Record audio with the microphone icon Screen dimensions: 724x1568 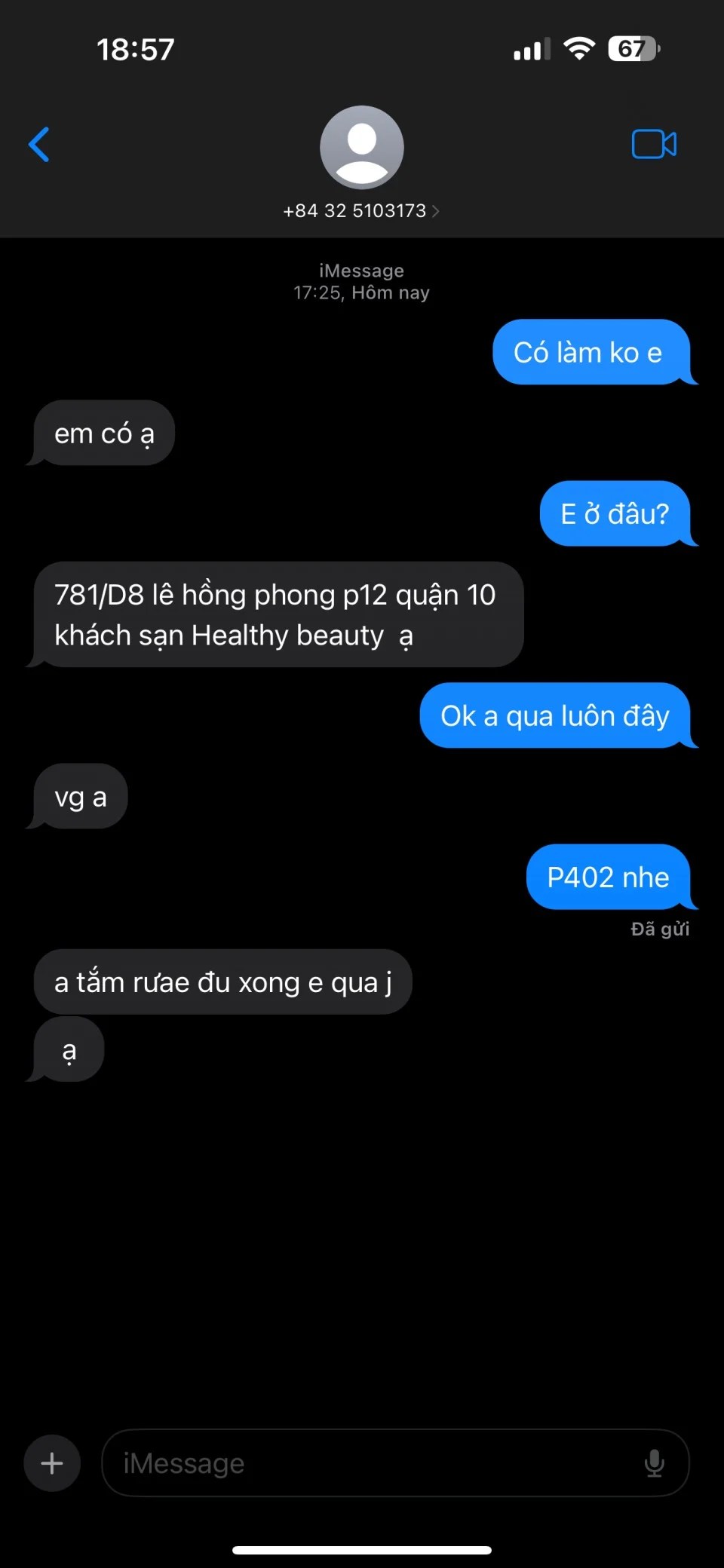(x=654, y=1463)
